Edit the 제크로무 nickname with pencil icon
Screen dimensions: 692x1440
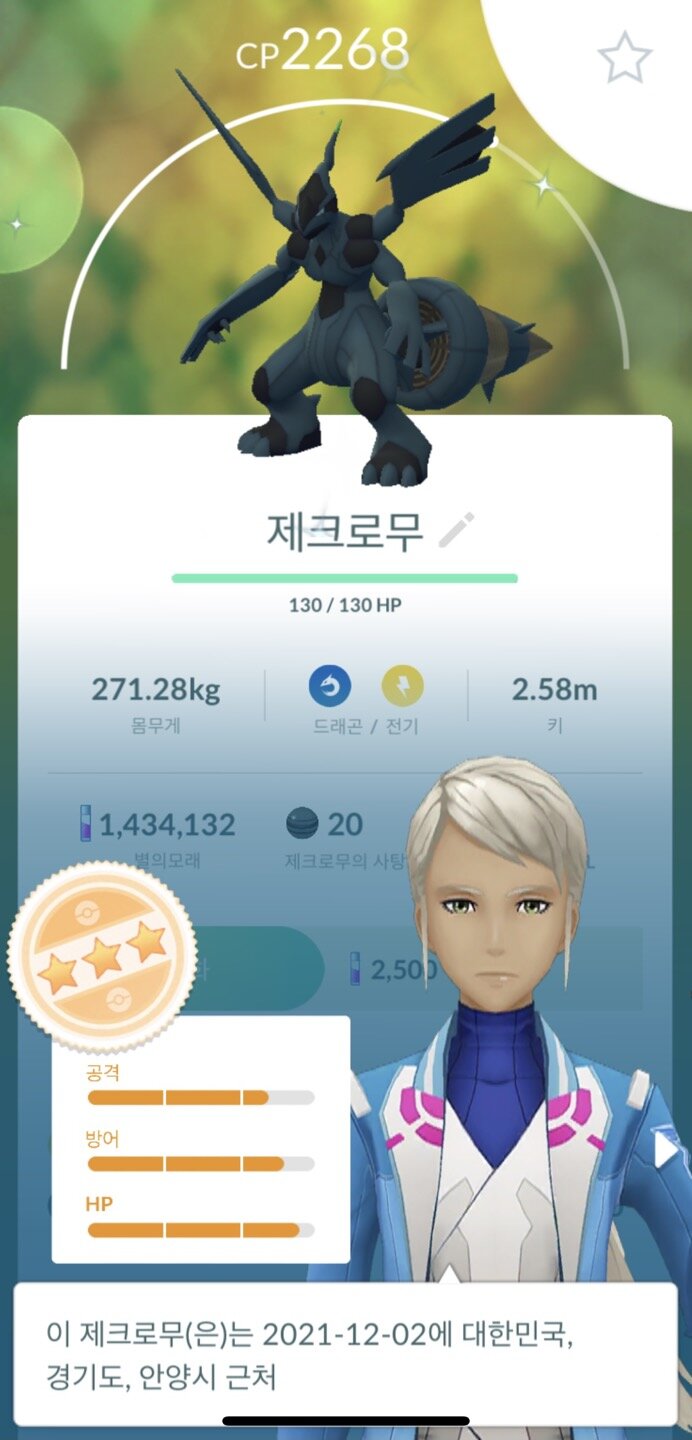tap(458, 530)
